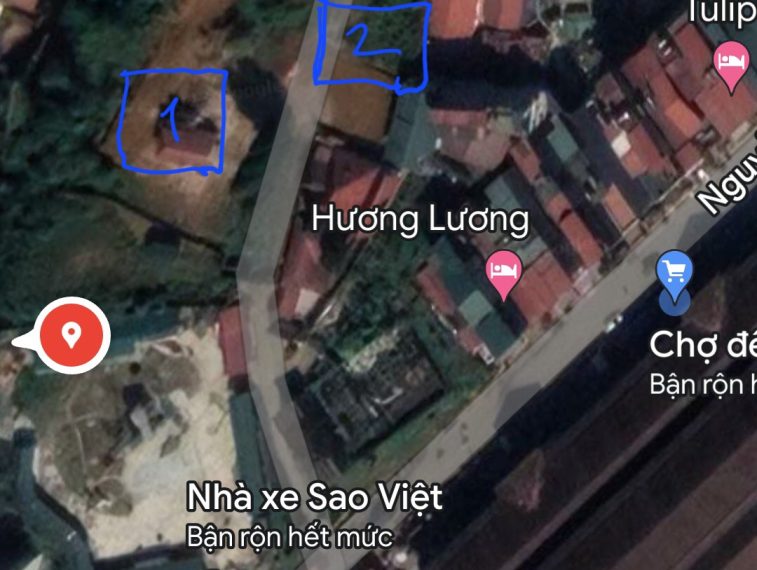Viewport: 757px width, 570px height.
Task: Select the Chợ đê shopping cart marker
Action: click(x=674, y=272)
